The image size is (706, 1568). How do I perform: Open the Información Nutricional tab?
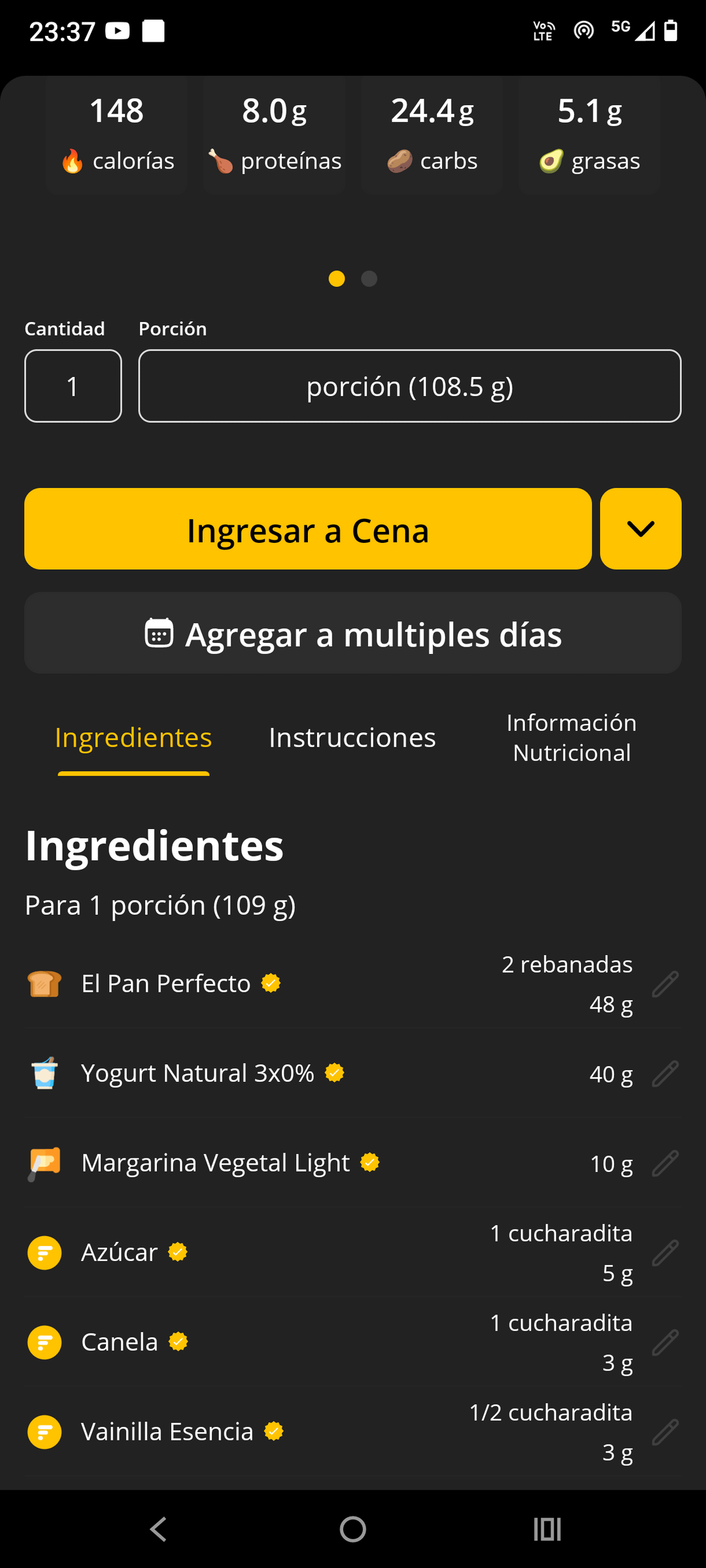click(x=572, y=738)
